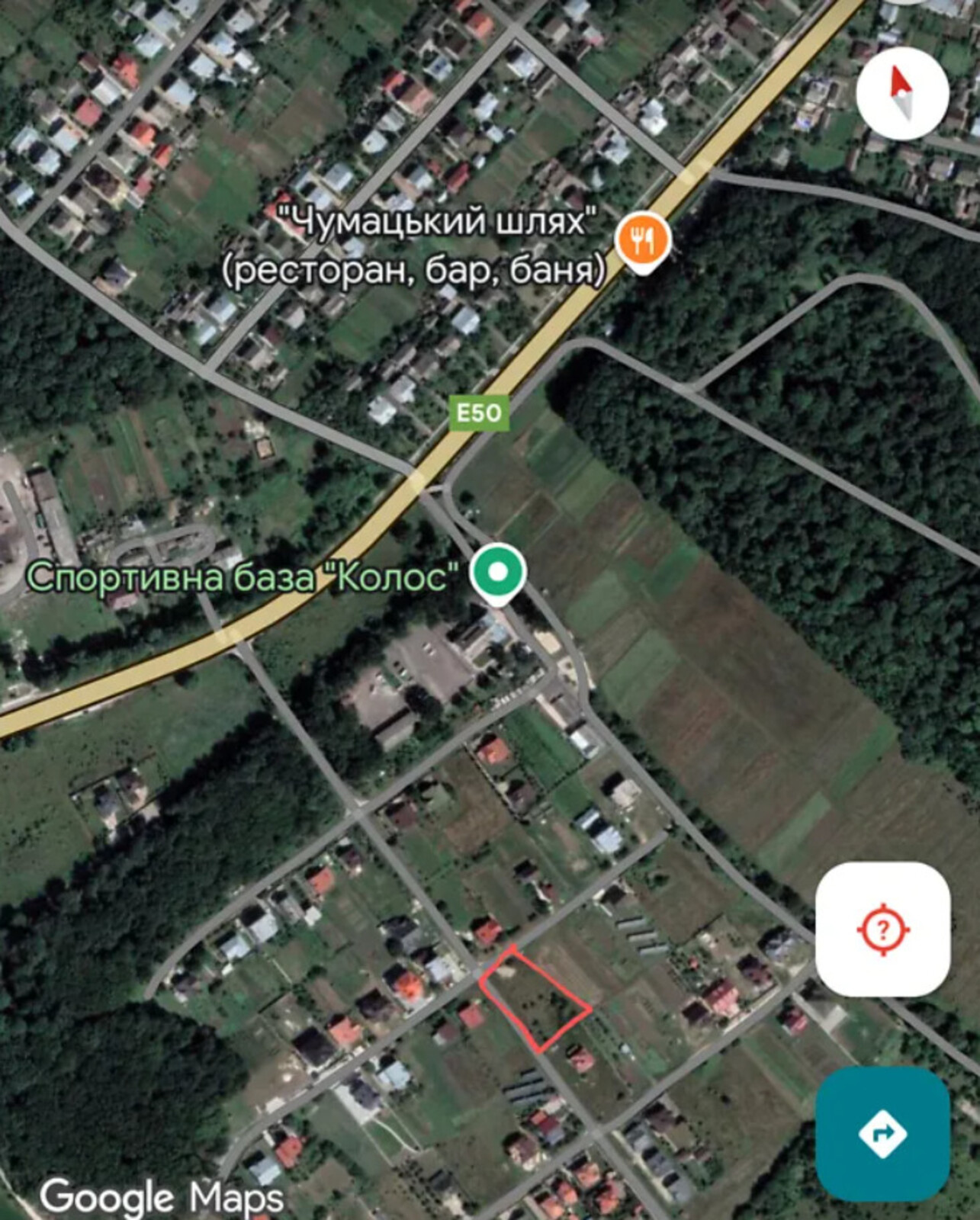Tap the compass to reset map orientation
Viewport: 980px width, 1220px height.
pos(901,93)
